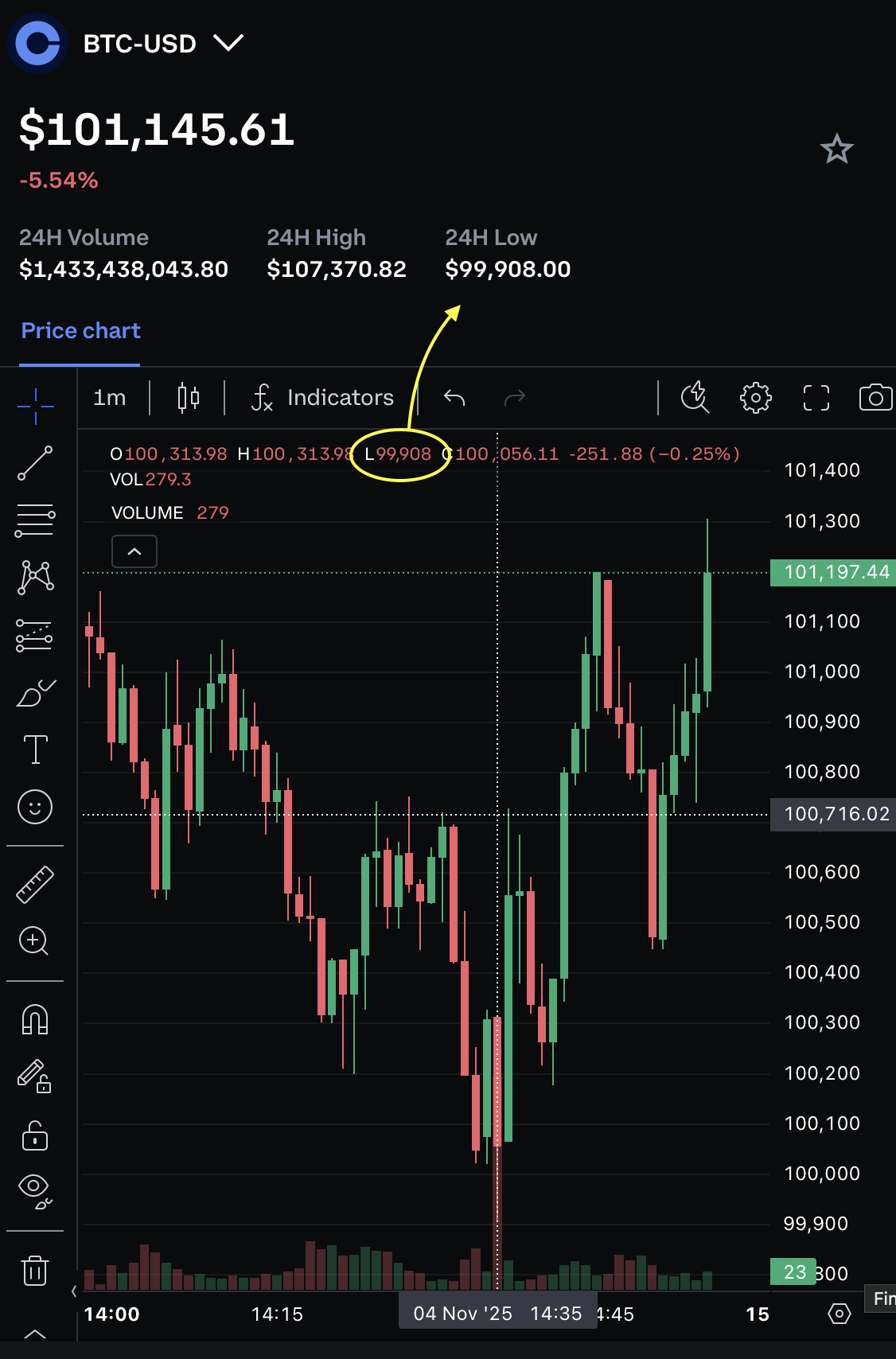Select the trend line drawing tool

pyautogui.click(x=35, y=463)
